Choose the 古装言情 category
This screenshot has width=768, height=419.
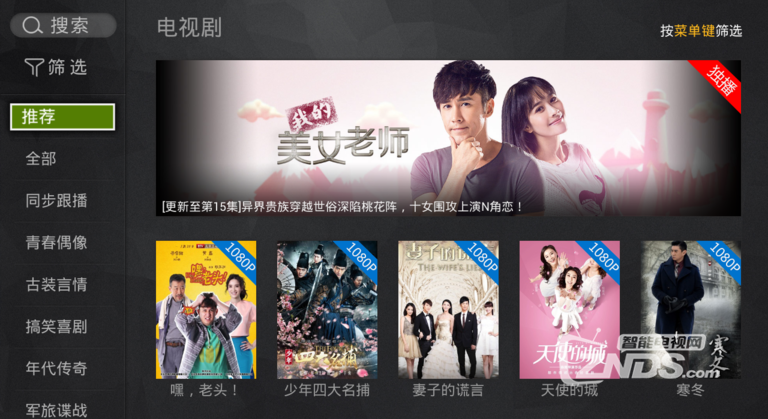[56, 284]
